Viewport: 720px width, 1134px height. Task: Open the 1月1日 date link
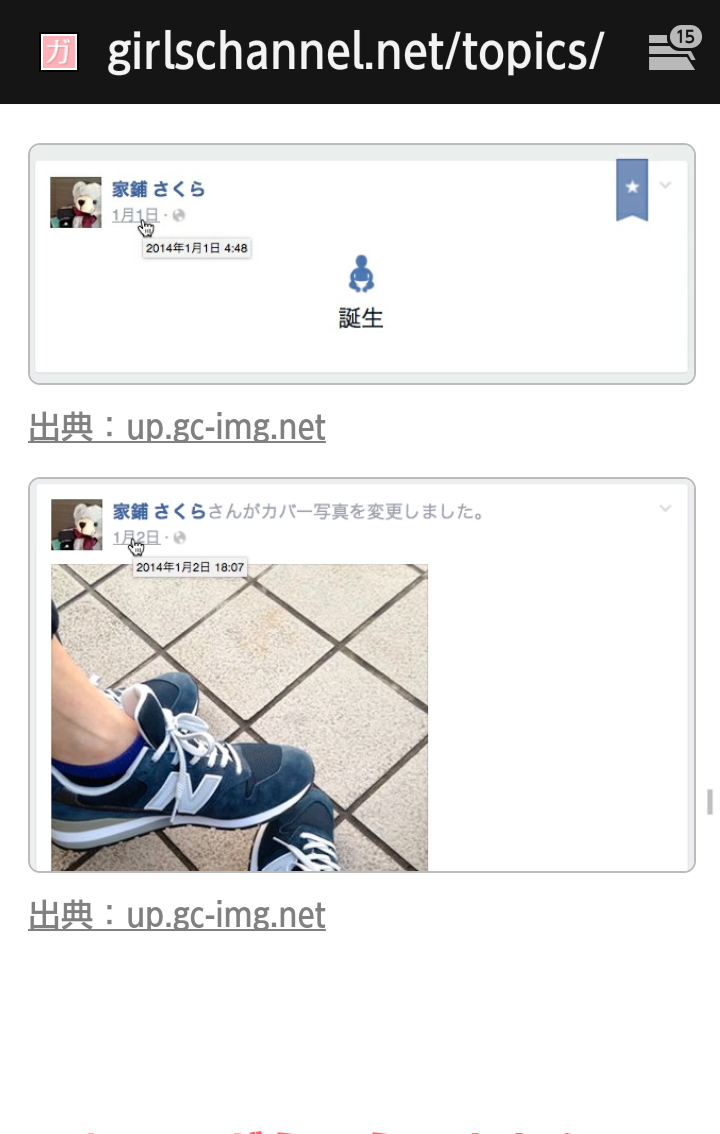(134, 215)
